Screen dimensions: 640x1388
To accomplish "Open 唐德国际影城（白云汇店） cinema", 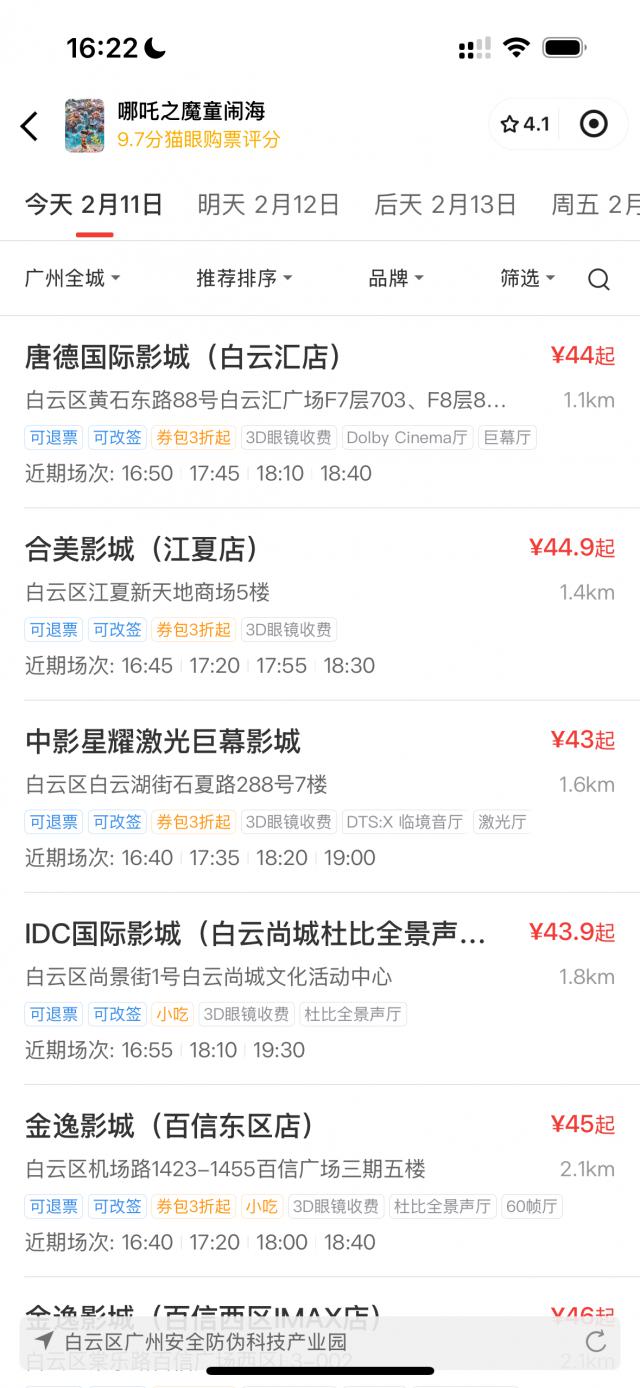I will (183, 356).
